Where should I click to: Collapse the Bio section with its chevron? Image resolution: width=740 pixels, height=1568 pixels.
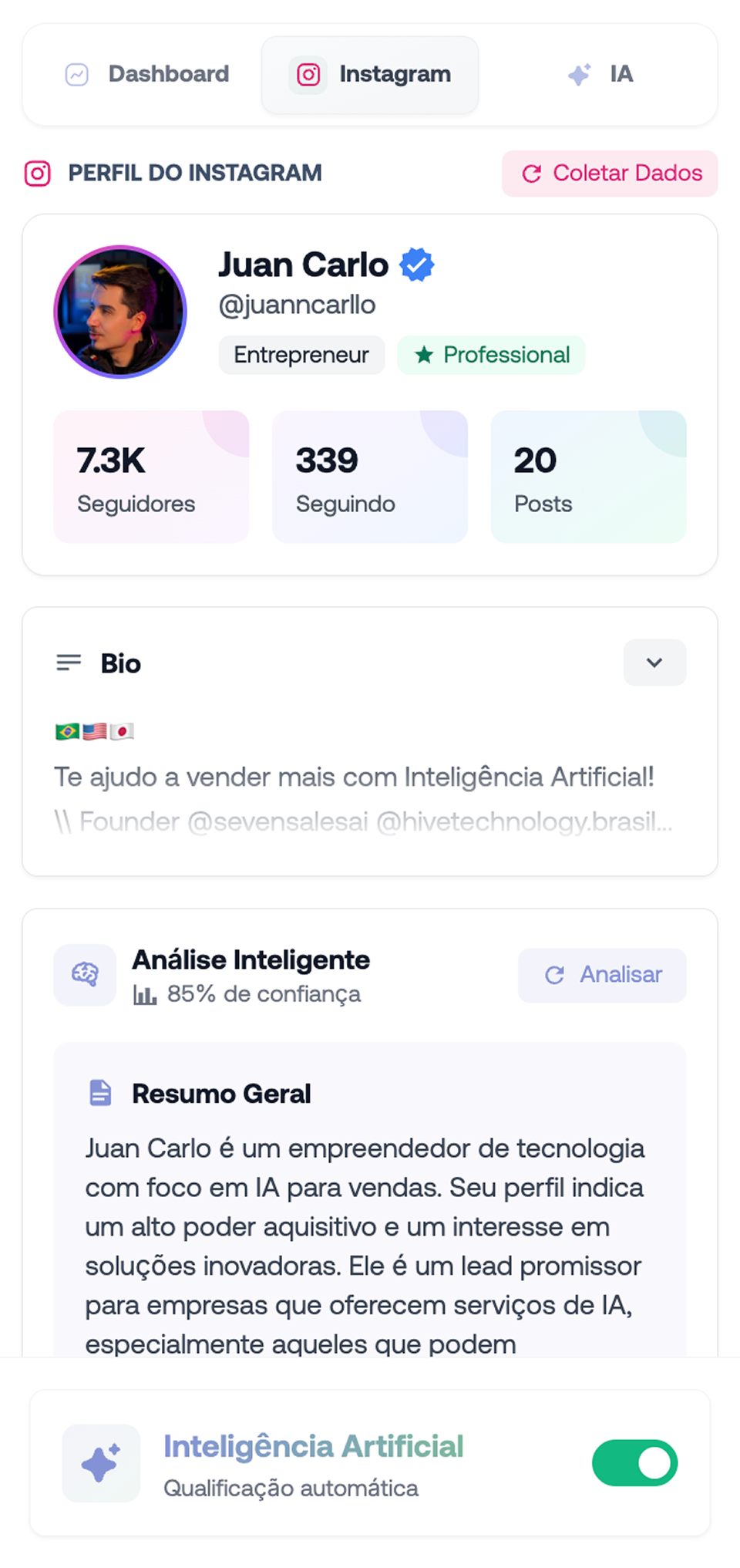point(654,663)
